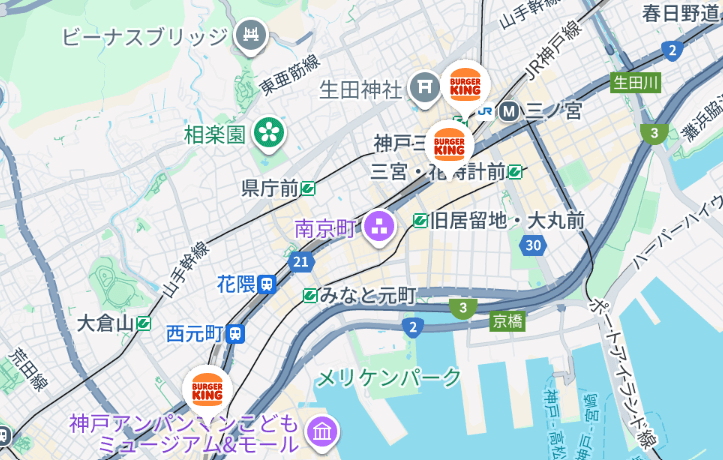This screenshot has width=723, height=460.
Task: Tap the 三ノ宮 metro station icon
Action: pos(509,110)
